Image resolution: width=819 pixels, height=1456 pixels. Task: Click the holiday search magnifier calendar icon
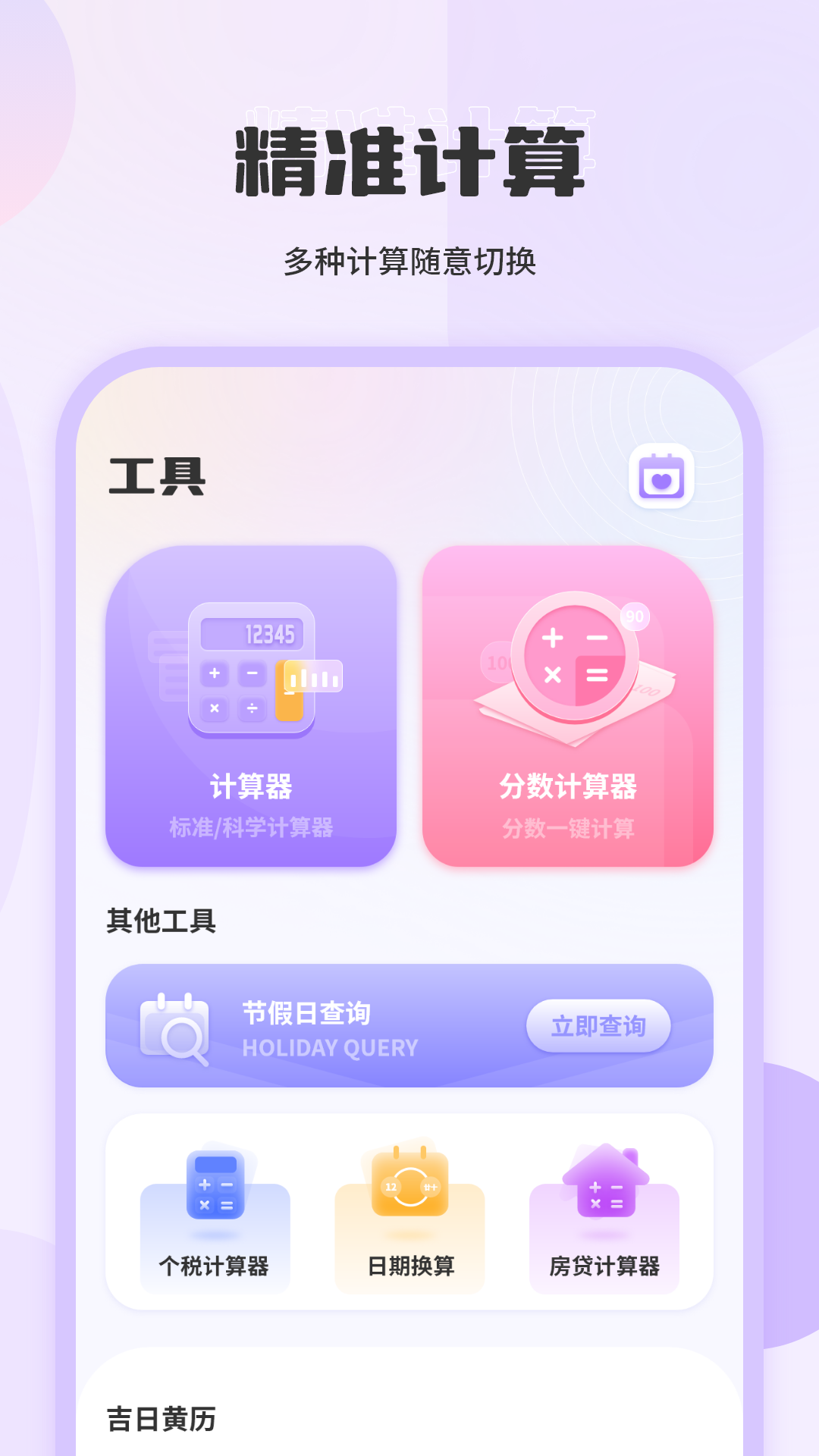[176, 1025]
